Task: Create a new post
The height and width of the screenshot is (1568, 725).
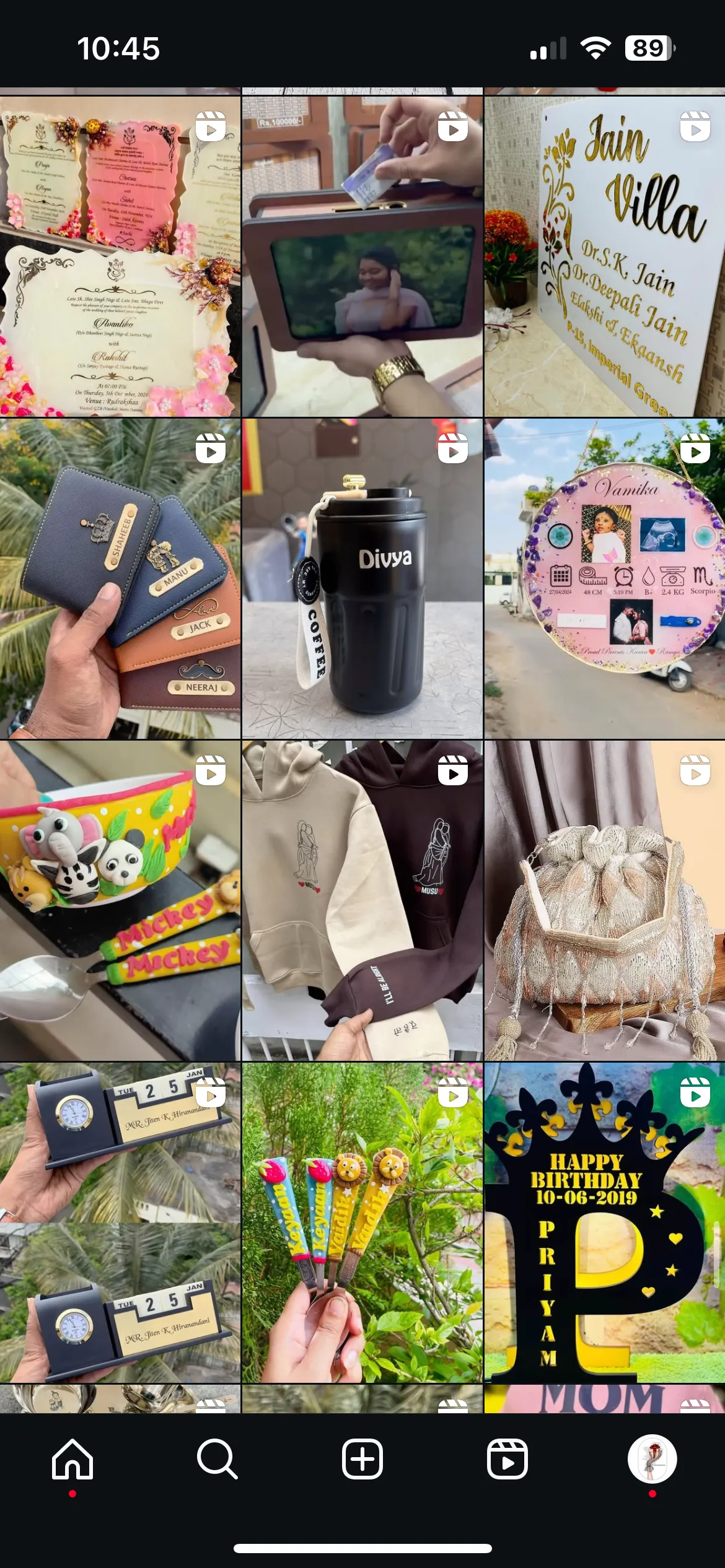Action: coord(362,1459)
